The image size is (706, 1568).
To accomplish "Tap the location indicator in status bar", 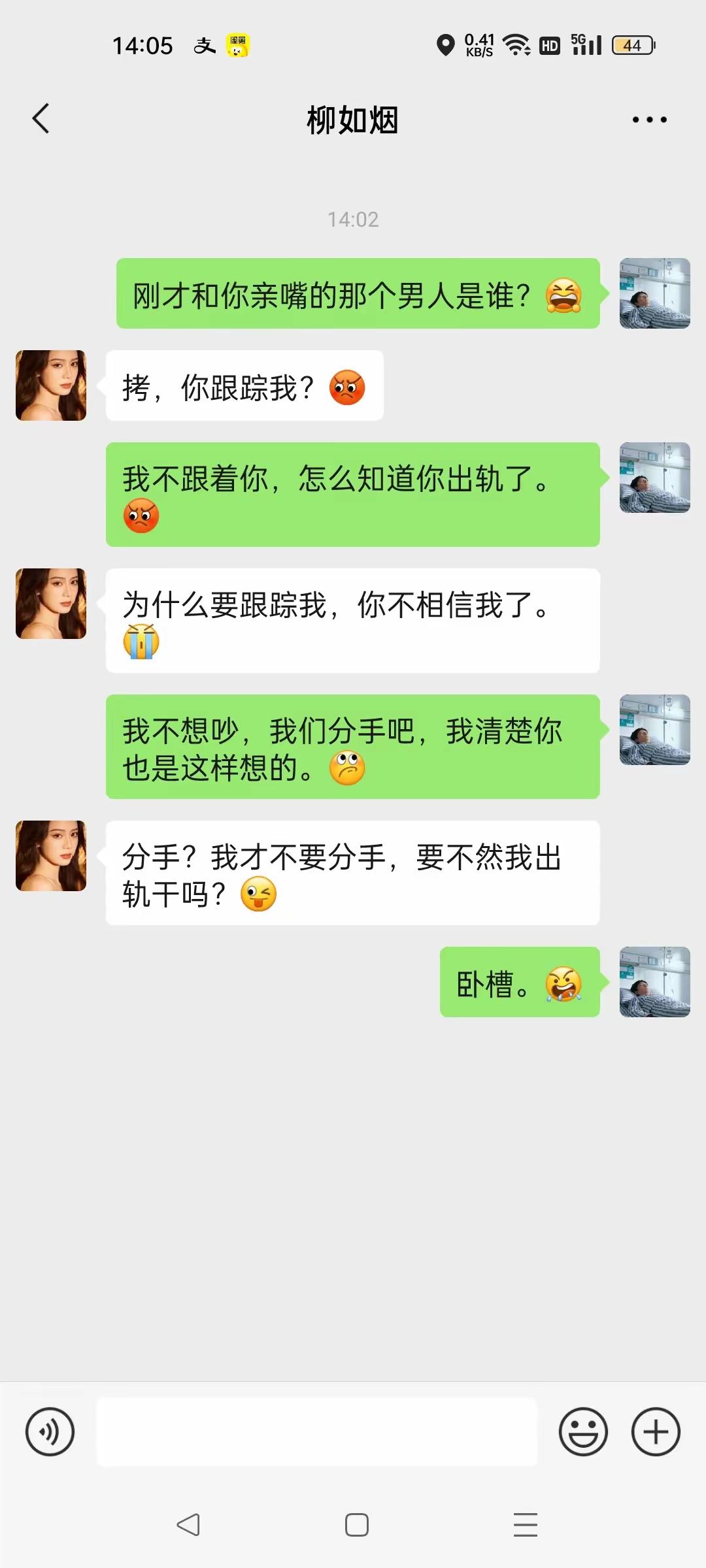I will (x=447, y=45).
